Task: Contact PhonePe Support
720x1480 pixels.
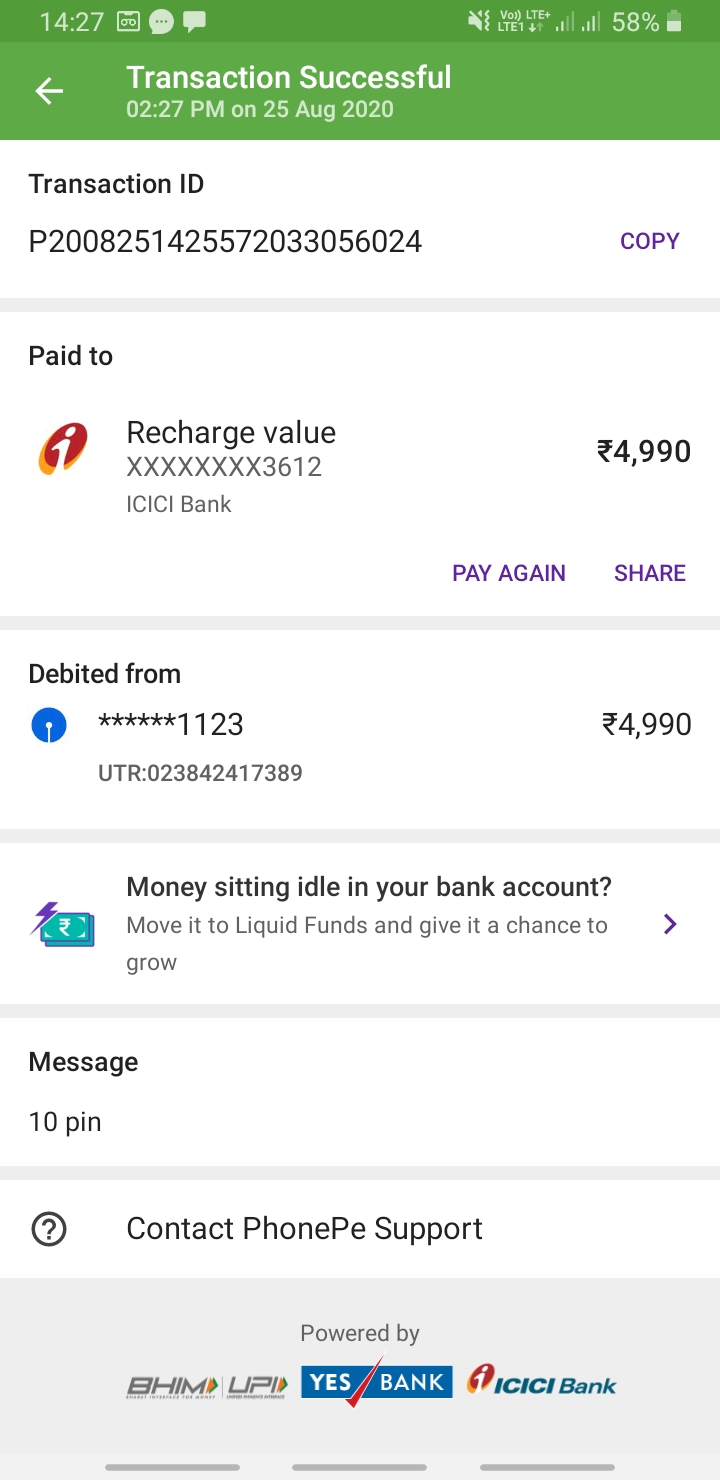Action: [304, 1228]
